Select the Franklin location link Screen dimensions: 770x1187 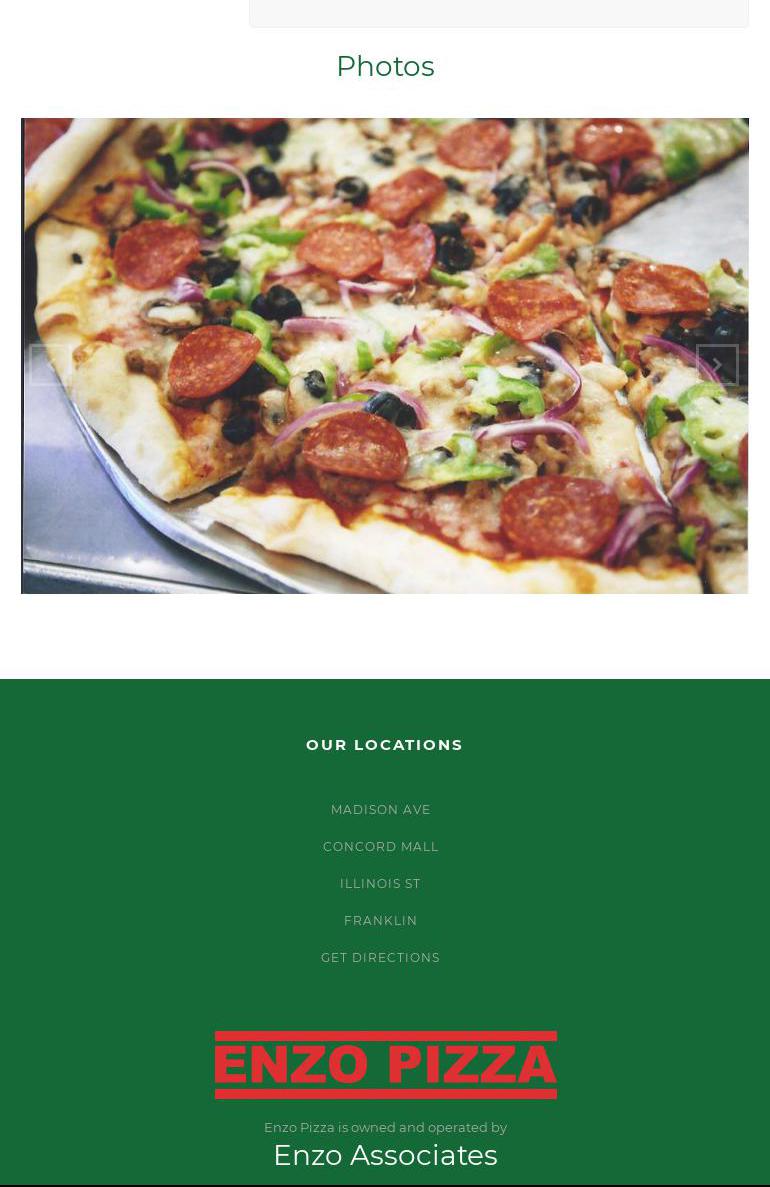[380, 921]
